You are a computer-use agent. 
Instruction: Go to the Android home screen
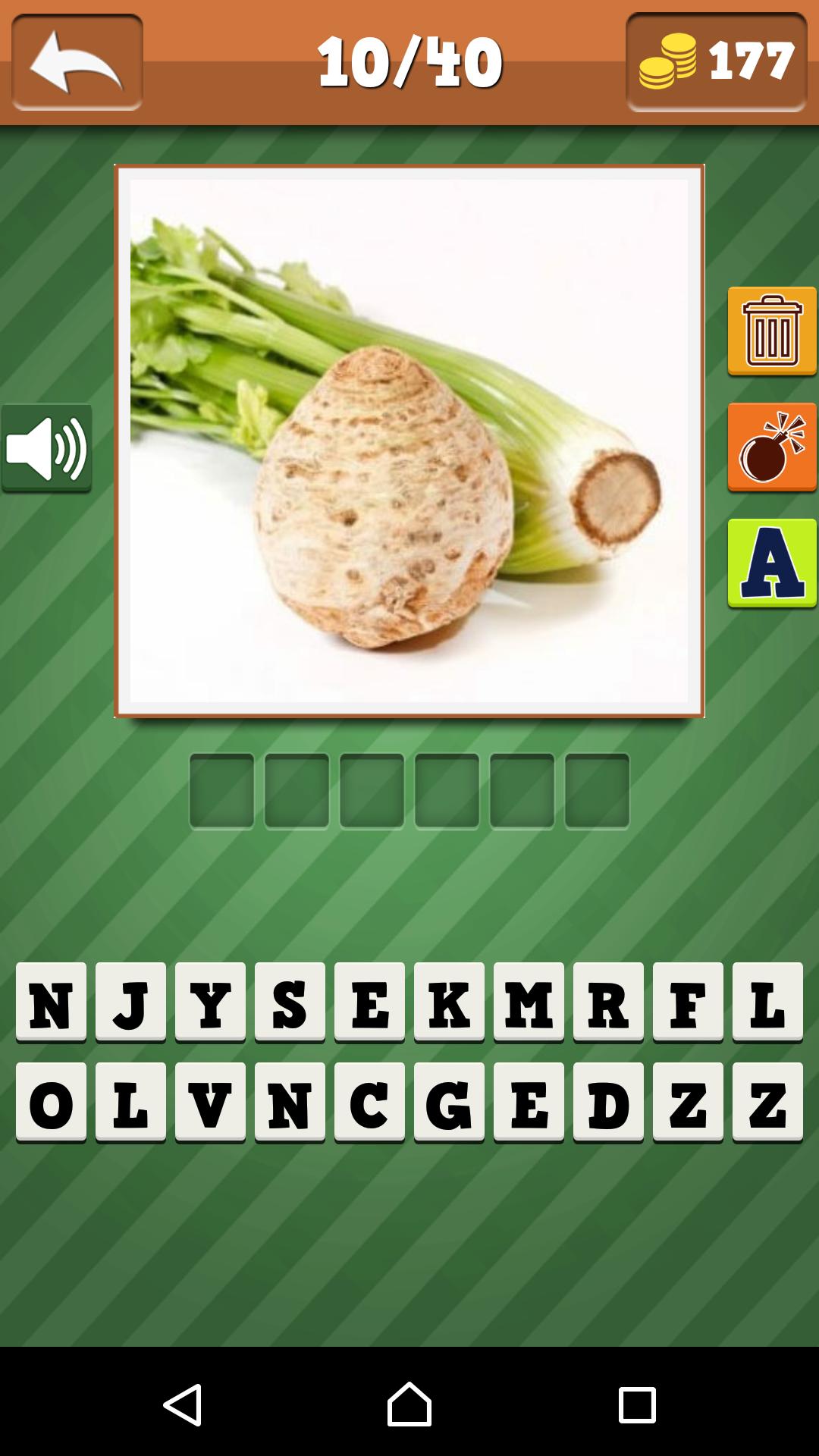(409, 1404)
